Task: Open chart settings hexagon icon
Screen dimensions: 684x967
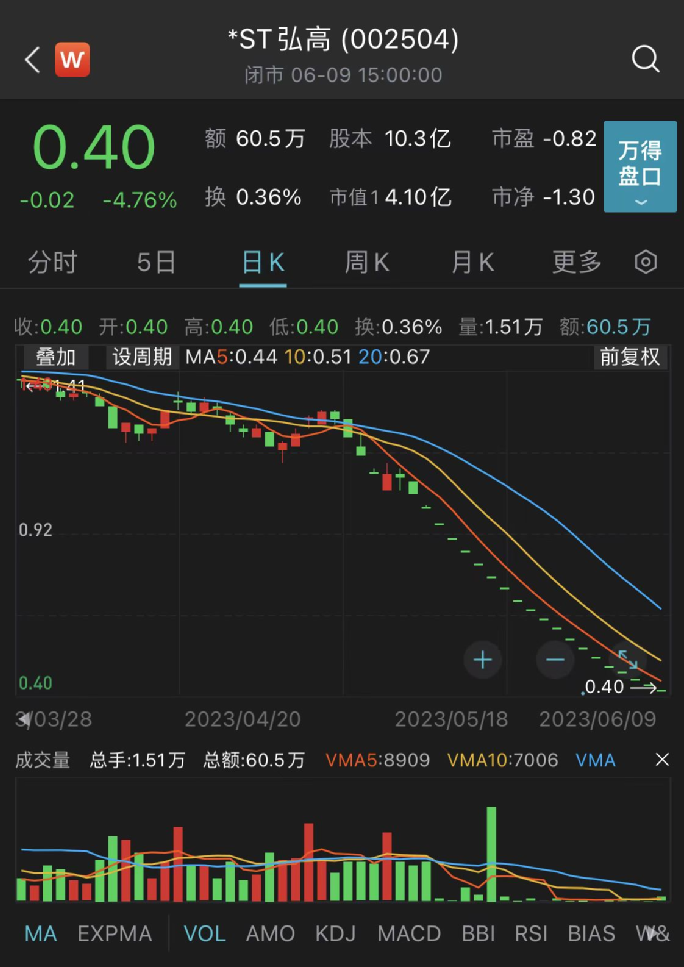Action: (646, 263)
